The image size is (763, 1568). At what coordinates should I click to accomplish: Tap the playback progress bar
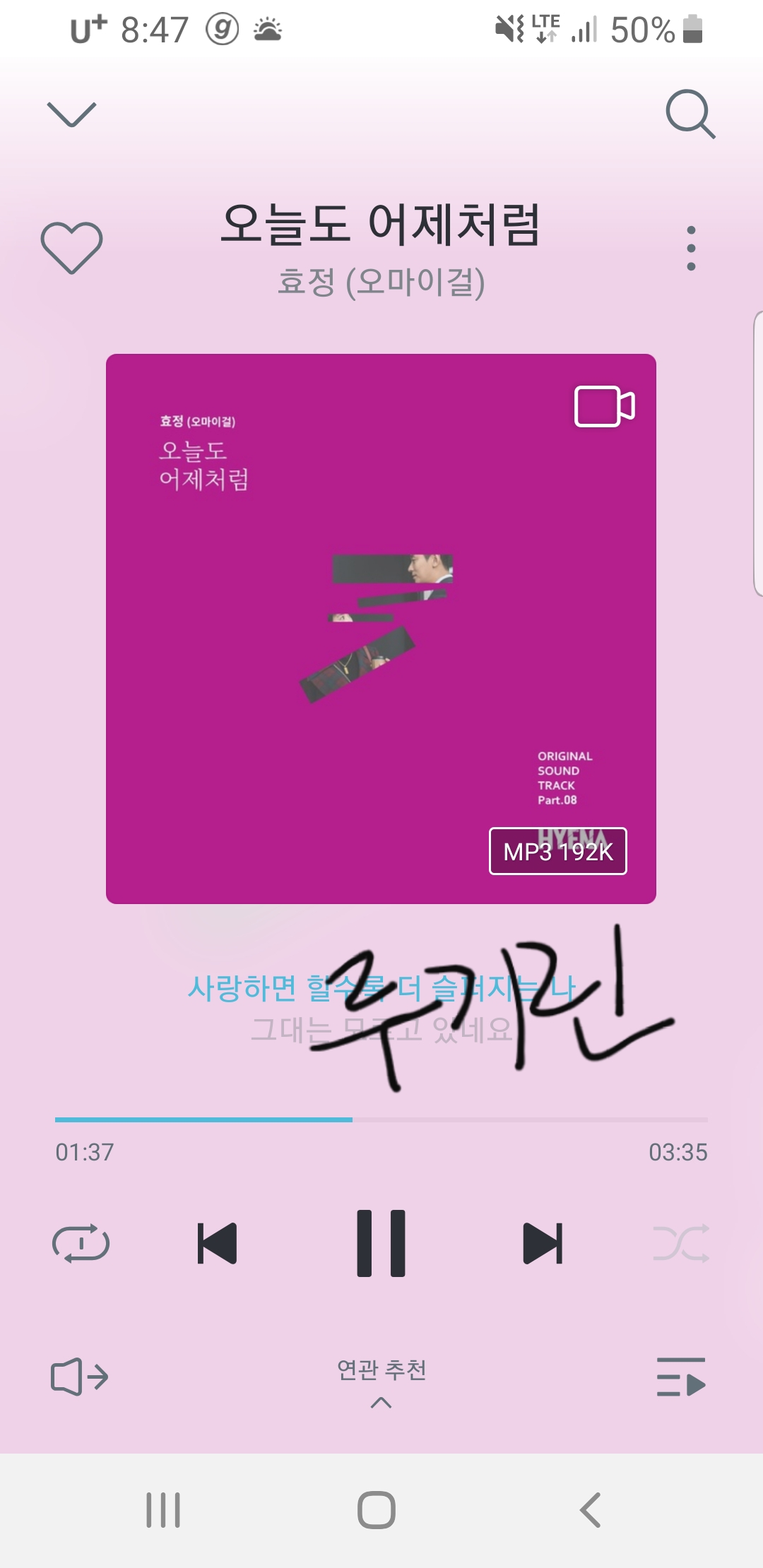tap(381, 1119)
